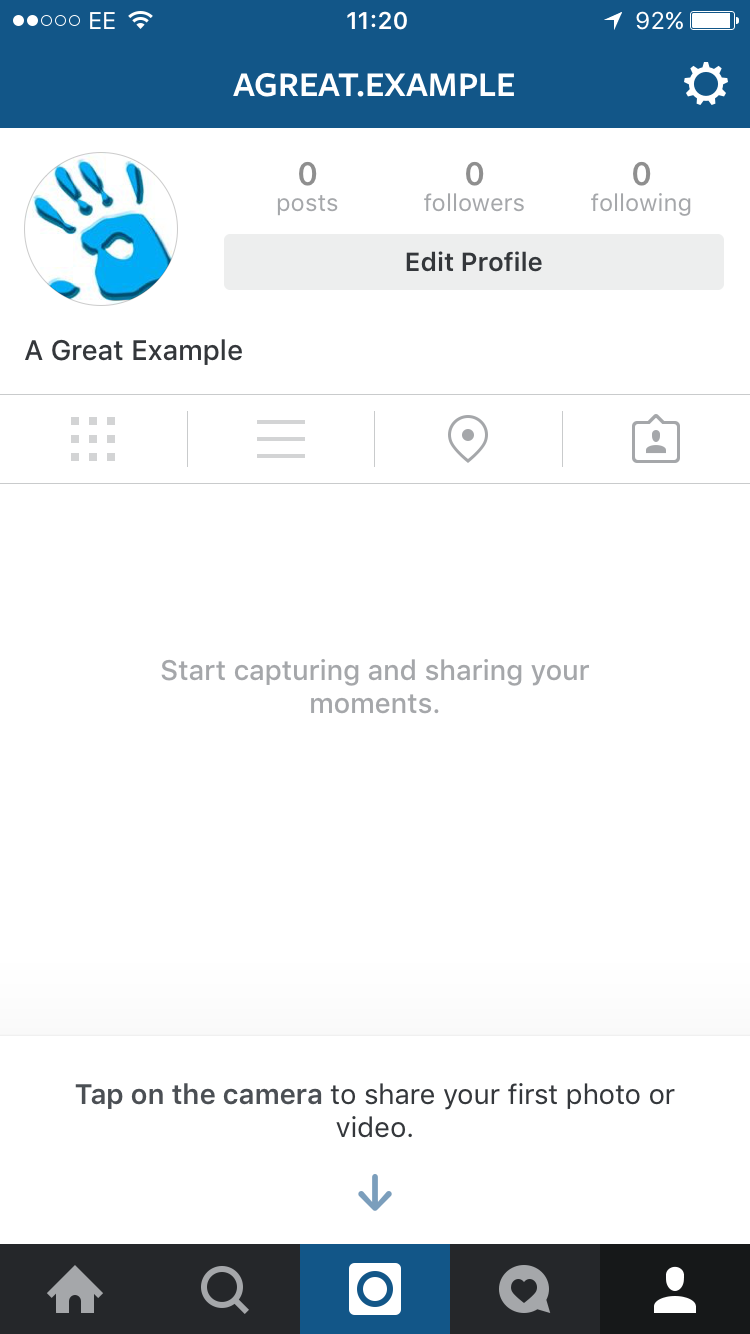
Task: Open the blue handprint profile picture
Action: [101, 229]
